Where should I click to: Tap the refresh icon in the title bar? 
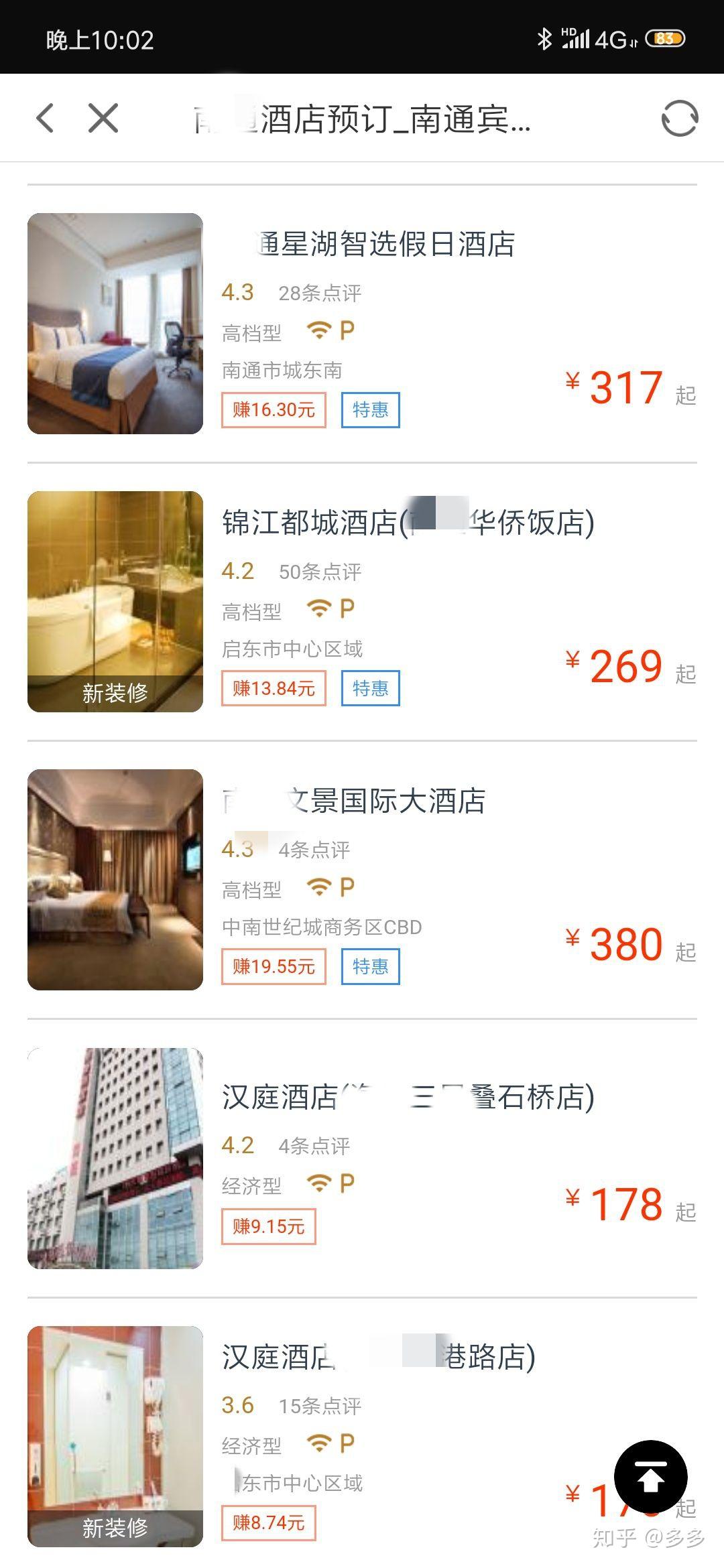click(679, 118)
